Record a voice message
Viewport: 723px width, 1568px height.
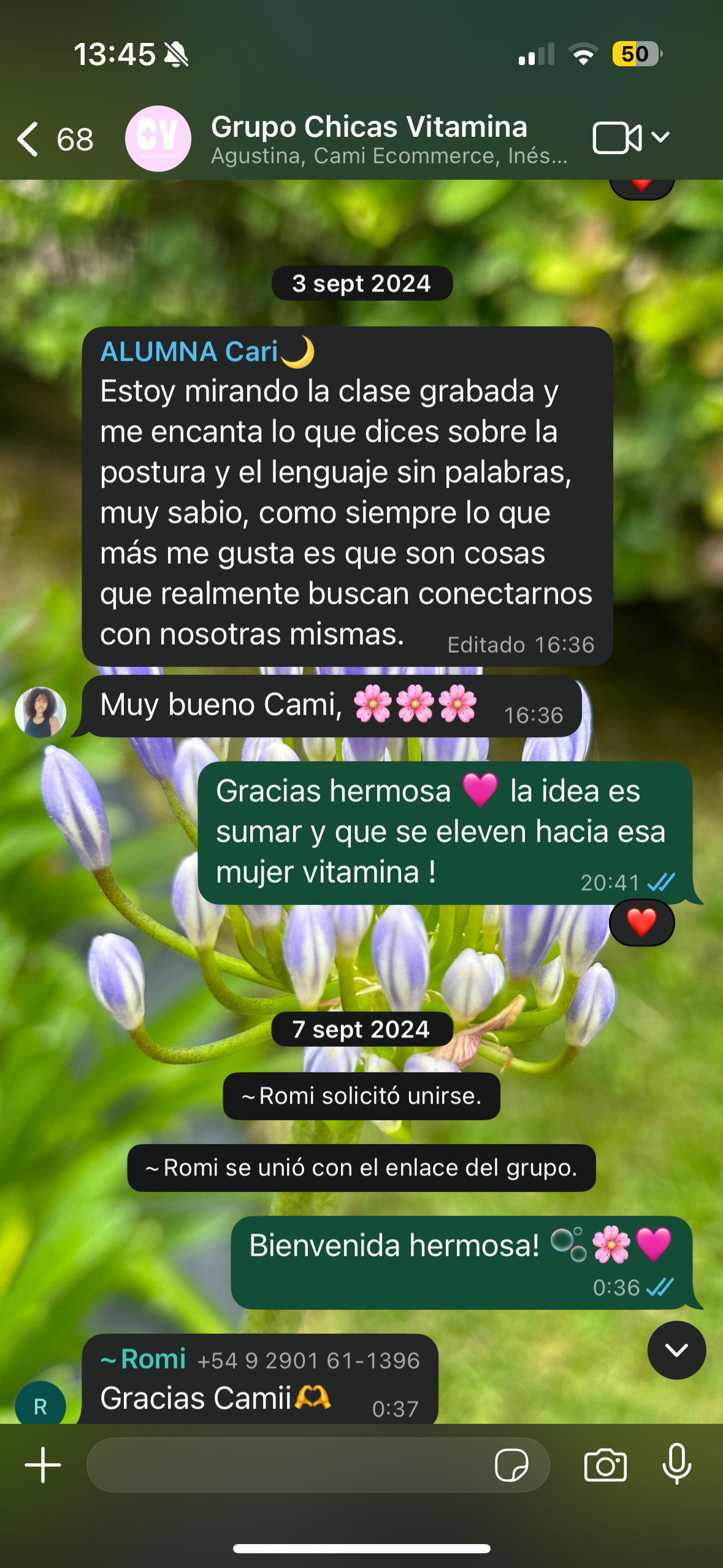[677, 1465]
